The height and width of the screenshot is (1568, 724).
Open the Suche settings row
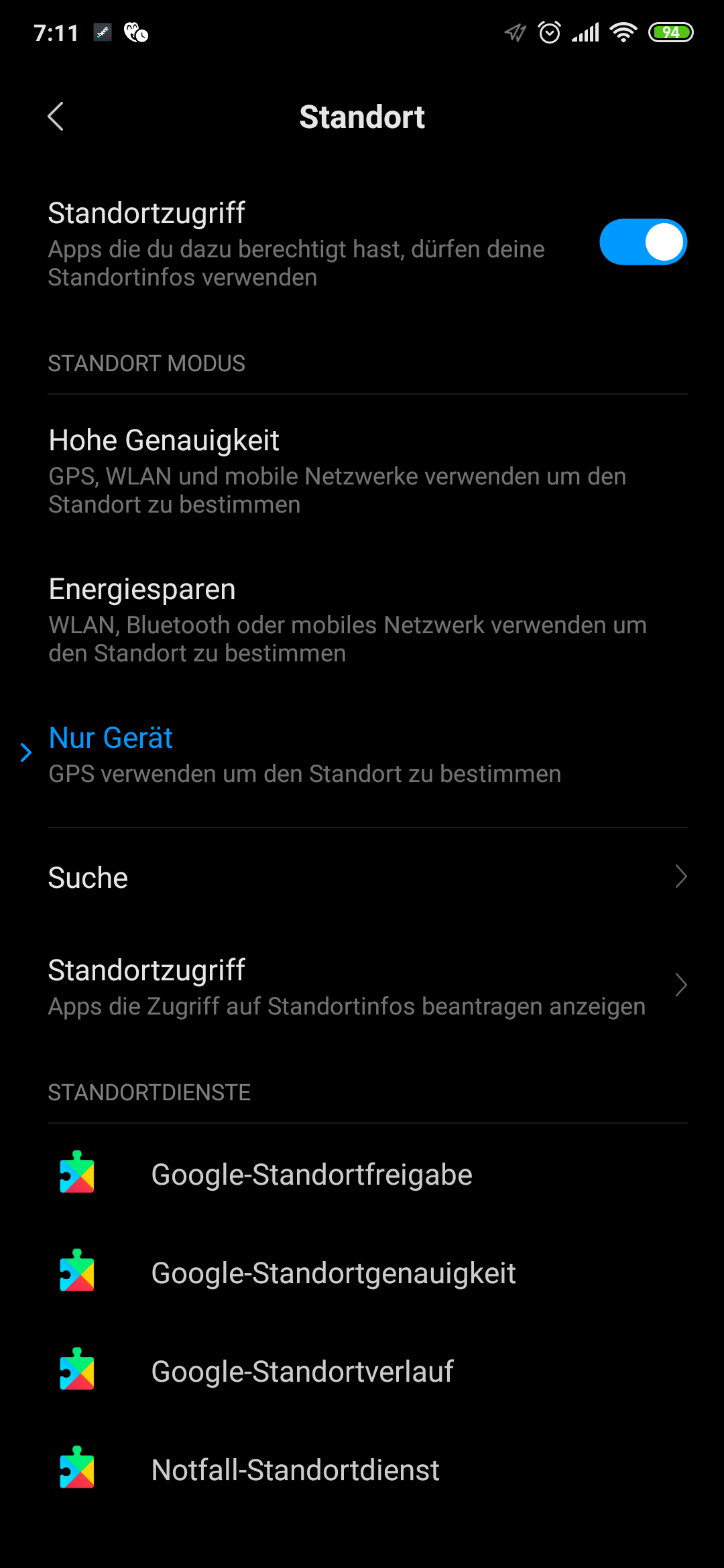[362, 877]
